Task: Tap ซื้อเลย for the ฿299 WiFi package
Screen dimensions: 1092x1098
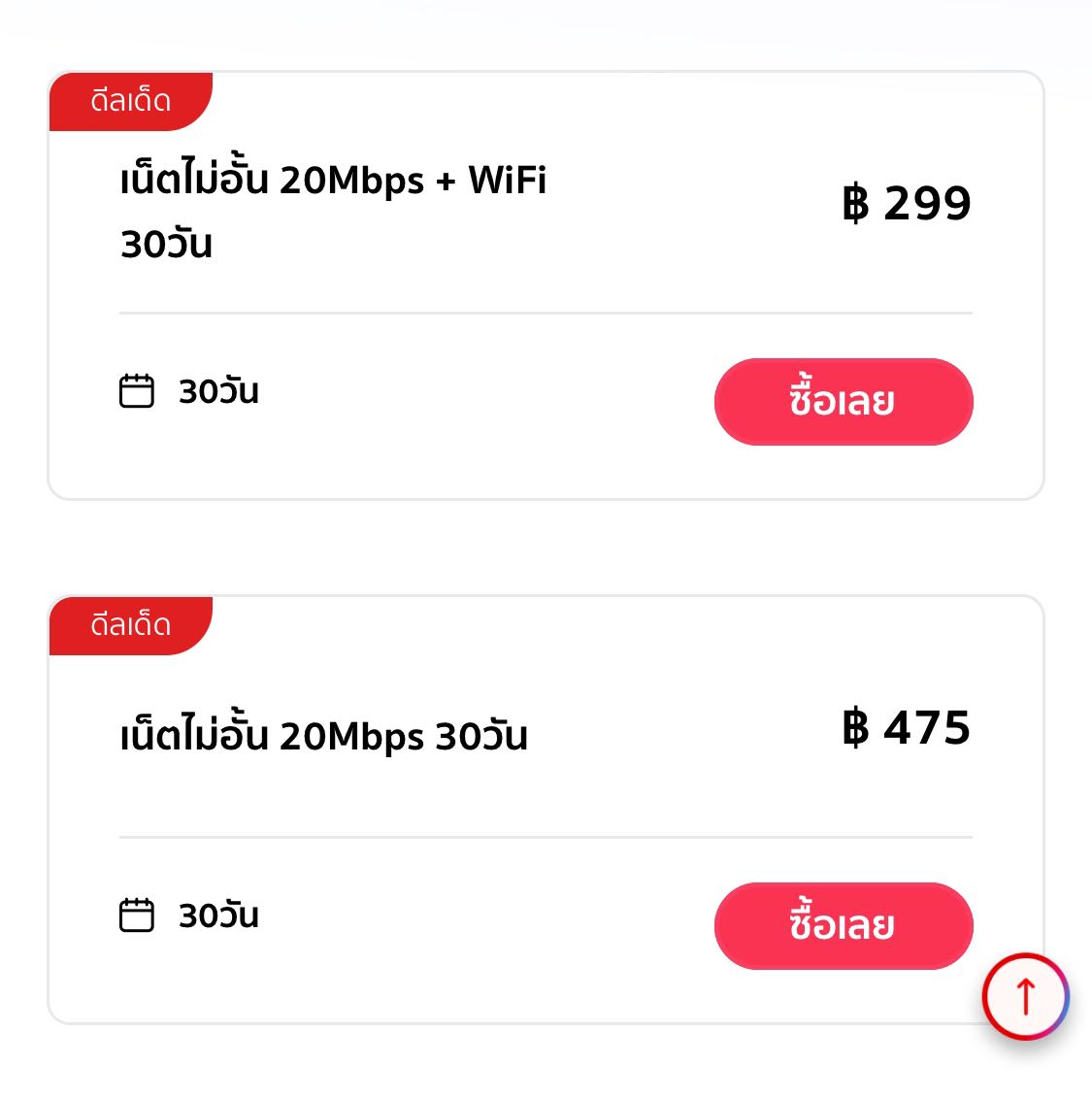Action: 843,402
